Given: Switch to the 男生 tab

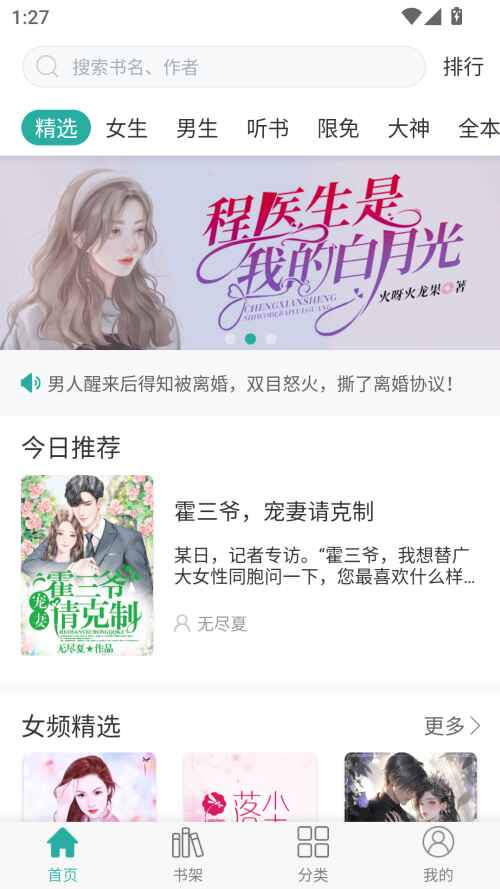Looking at the screenshot, I should click(x=197, y=128).
